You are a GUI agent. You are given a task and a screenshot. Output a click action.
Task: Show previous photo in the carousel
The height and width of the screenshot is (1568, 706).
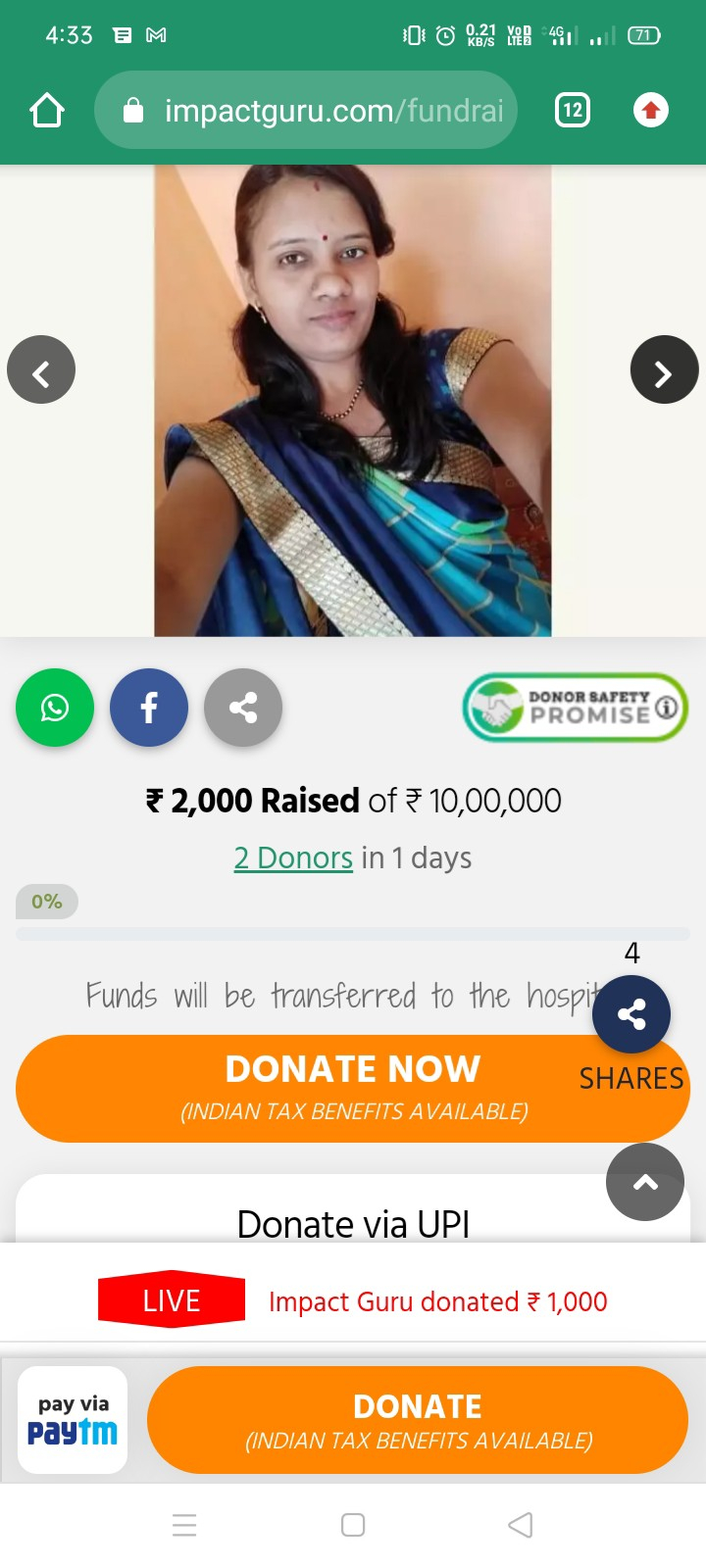pyautogui.click(x=41, y=370)
